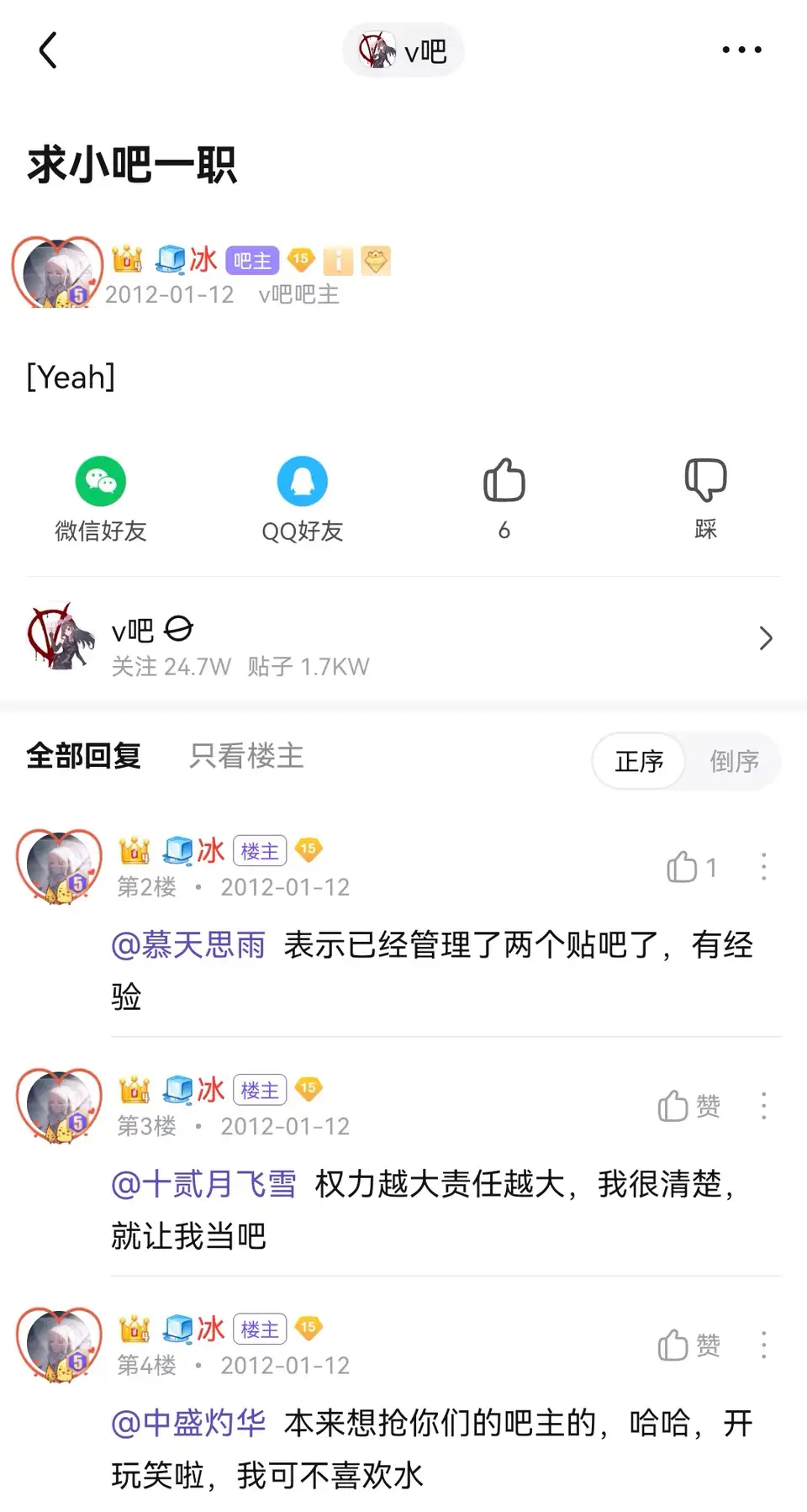Open the @慕天思雨 mention link
The image size is (807, 1512).
click(x=188, y=945)
